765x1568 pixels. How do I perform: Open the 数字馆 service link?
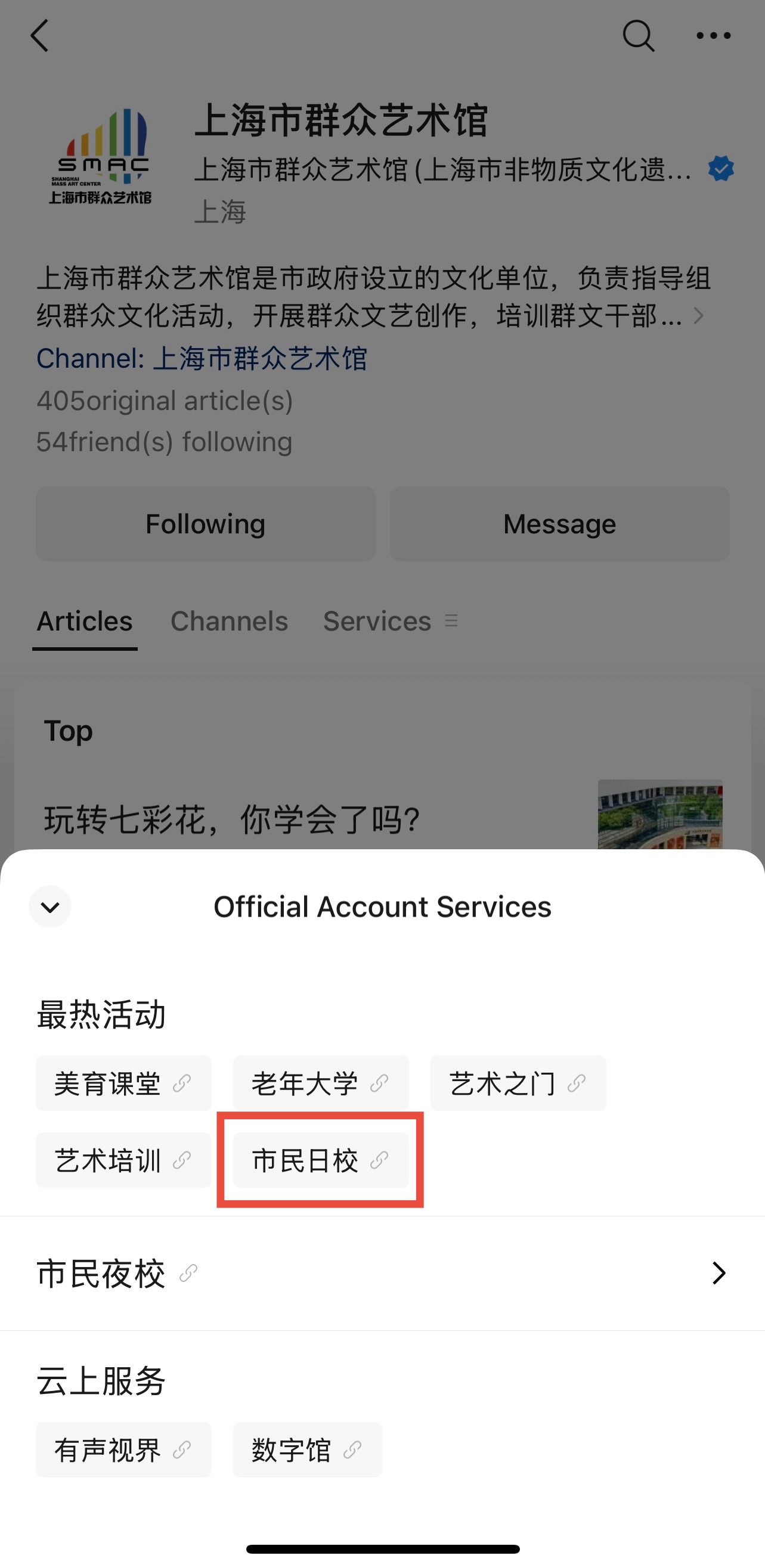pos(307,1450)
